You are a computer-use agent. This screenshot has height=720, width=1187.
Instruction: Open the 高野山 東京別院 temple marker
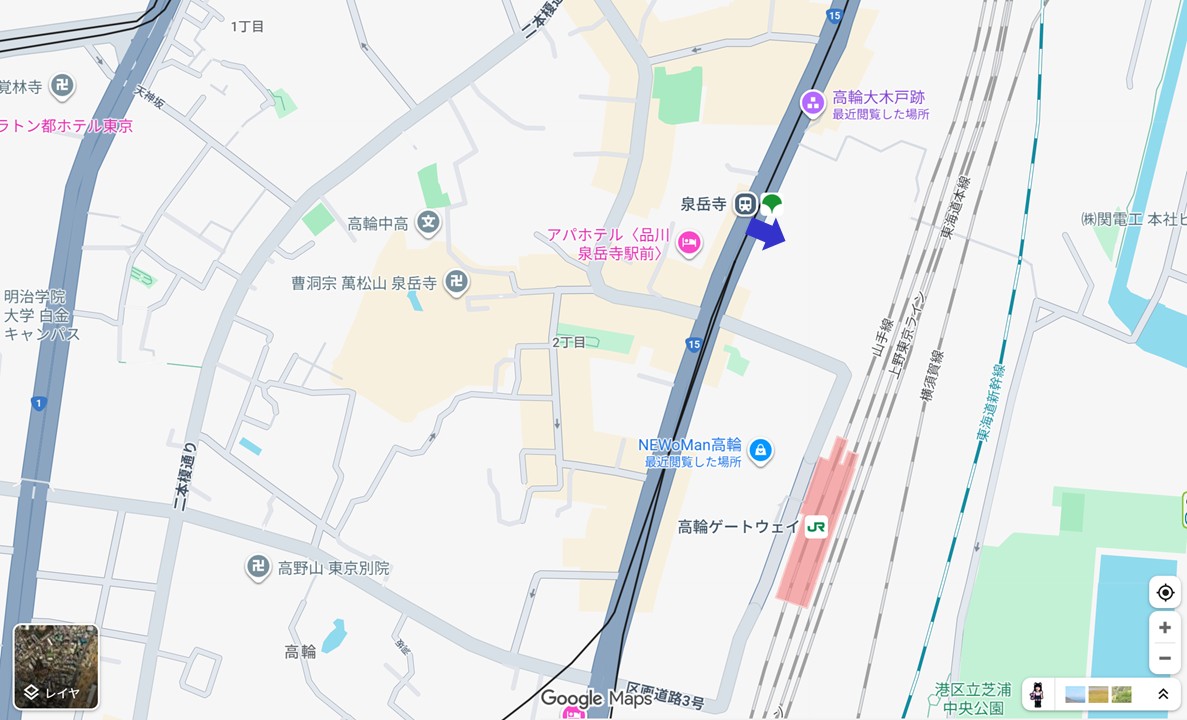pyautogui.click(x=258, y=568)
